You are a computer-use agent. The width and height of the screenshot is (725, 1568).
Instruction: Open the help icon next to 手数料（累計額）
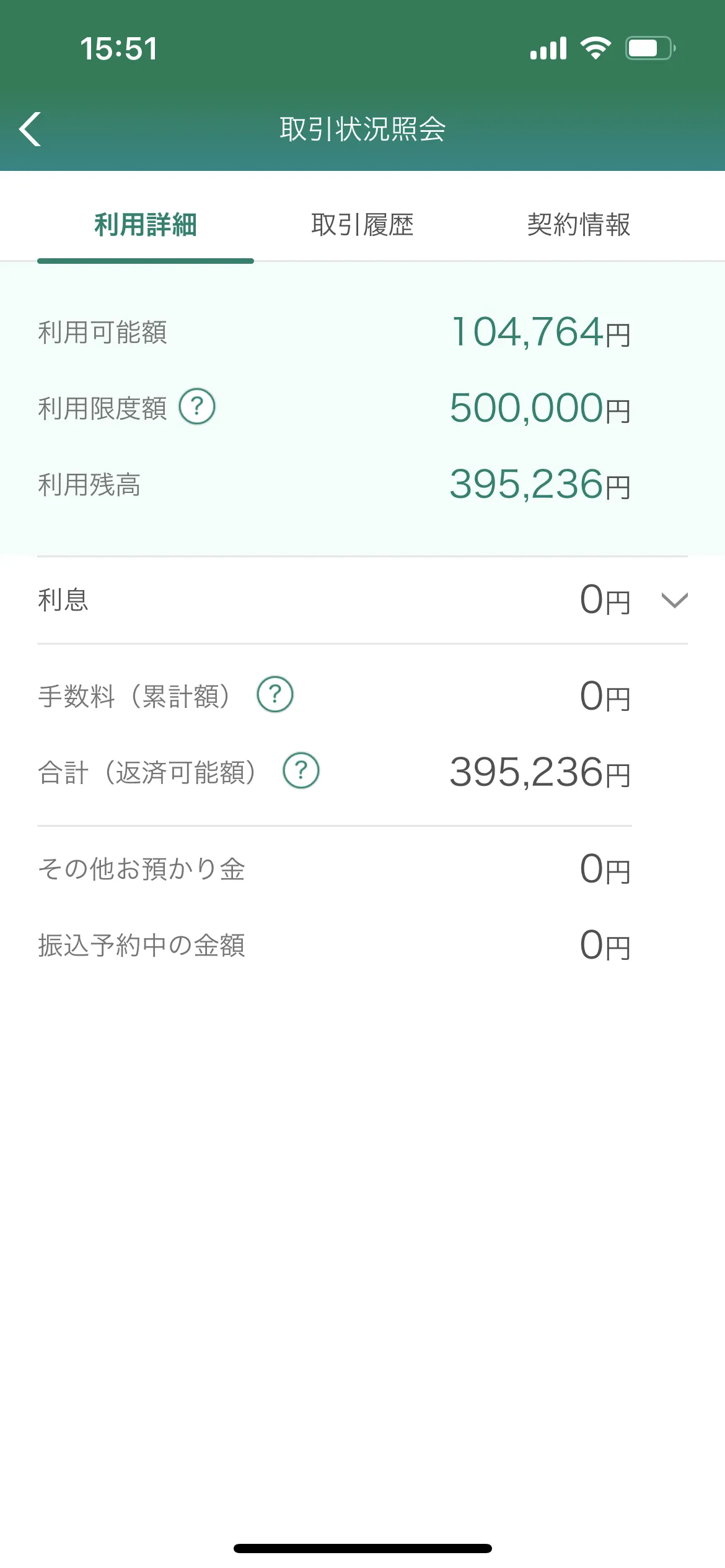275,694
